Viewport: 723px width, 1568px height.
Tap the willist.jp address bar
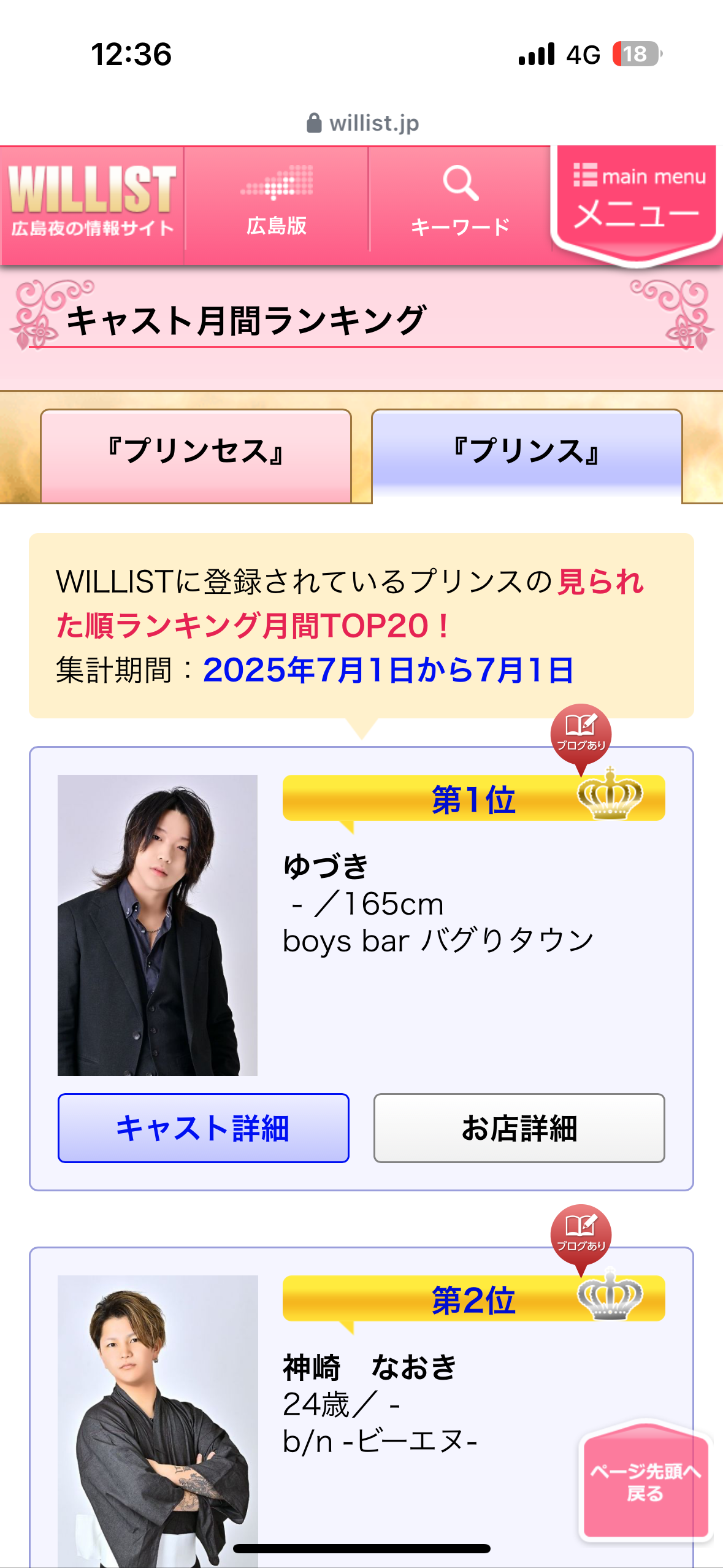coord(362,123)
